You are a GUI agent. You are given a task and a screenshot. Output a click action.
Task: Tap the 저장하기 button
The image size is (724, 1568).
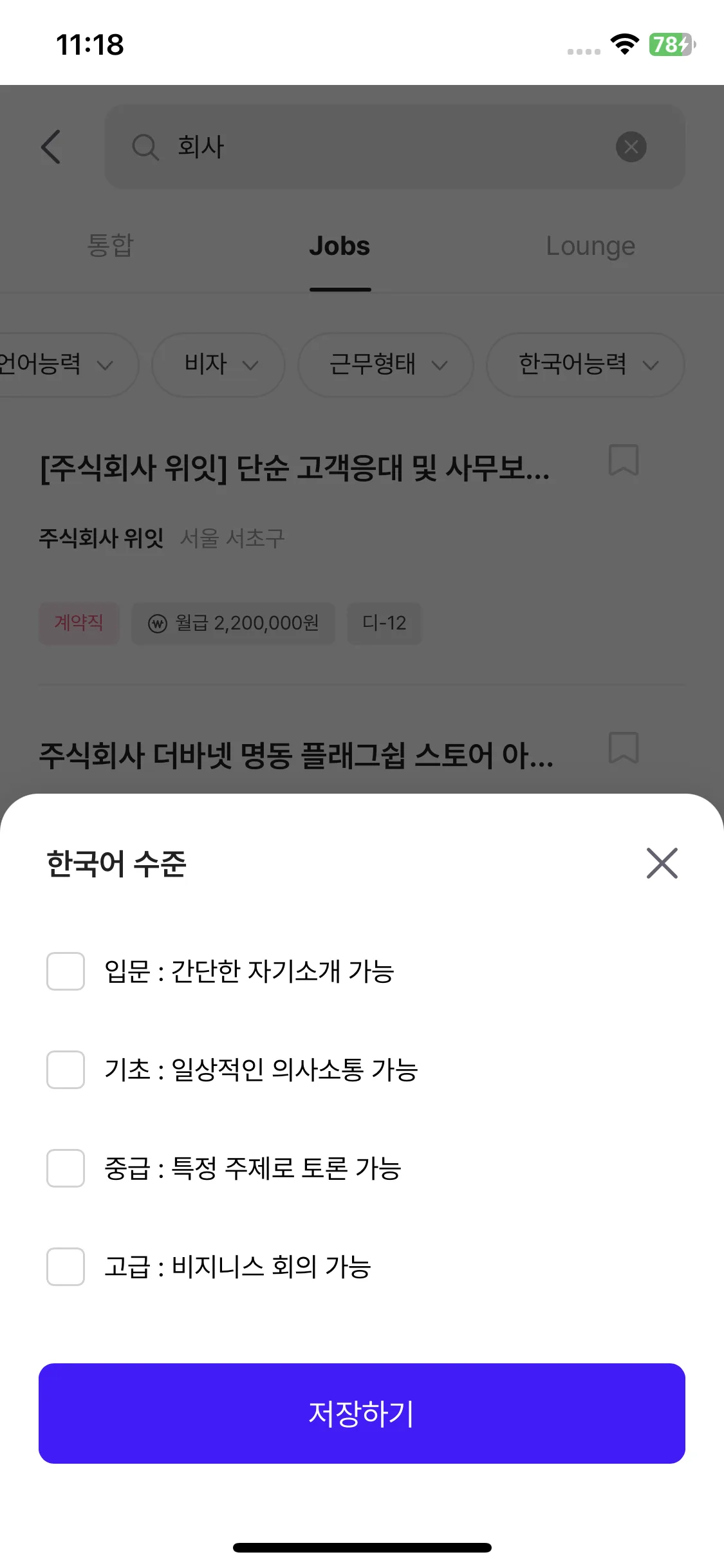[362, 1414]
